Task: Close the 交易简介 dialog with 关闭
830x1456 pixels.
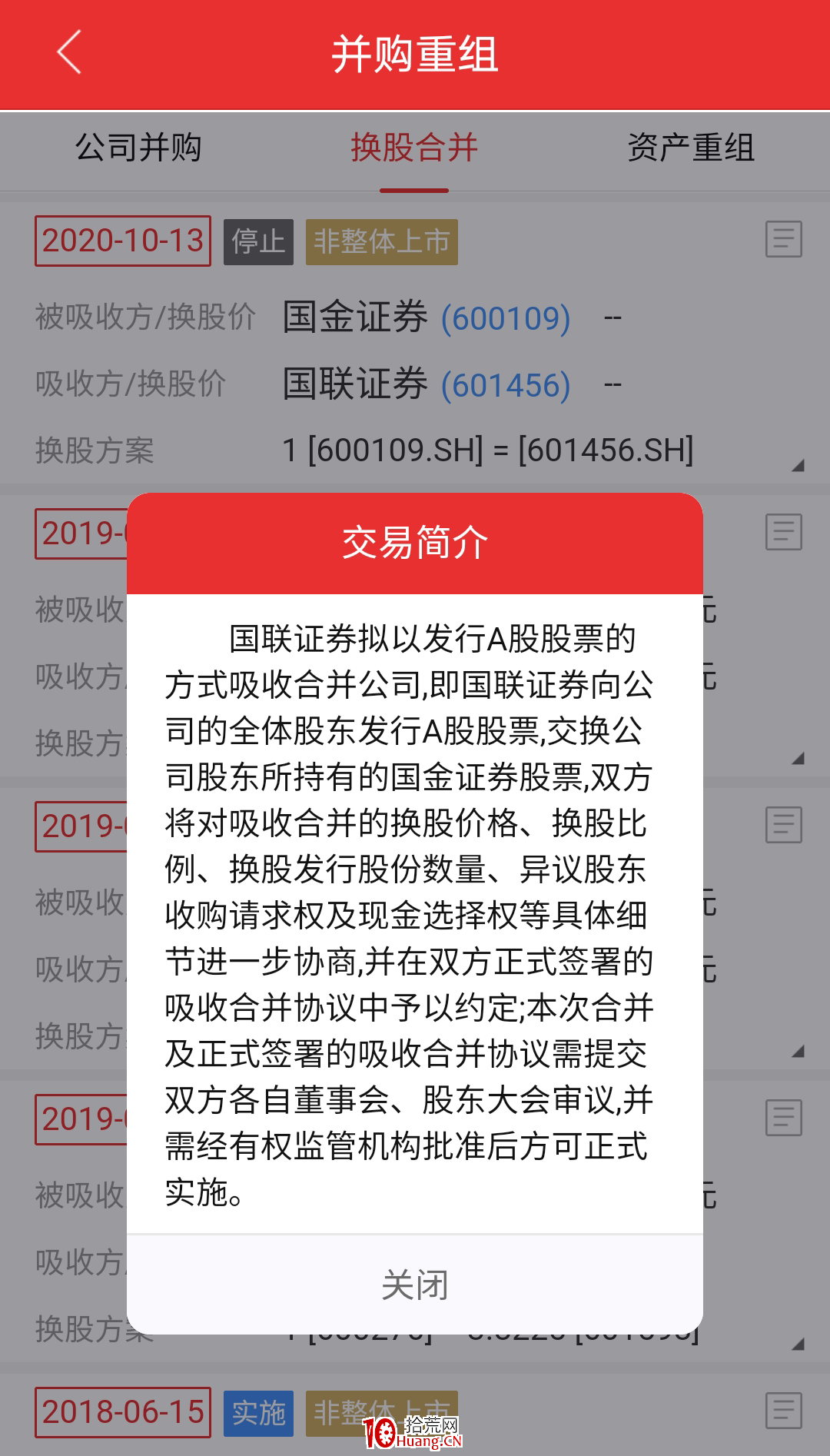Action: pyautogui.click(x=415, y=1285)
